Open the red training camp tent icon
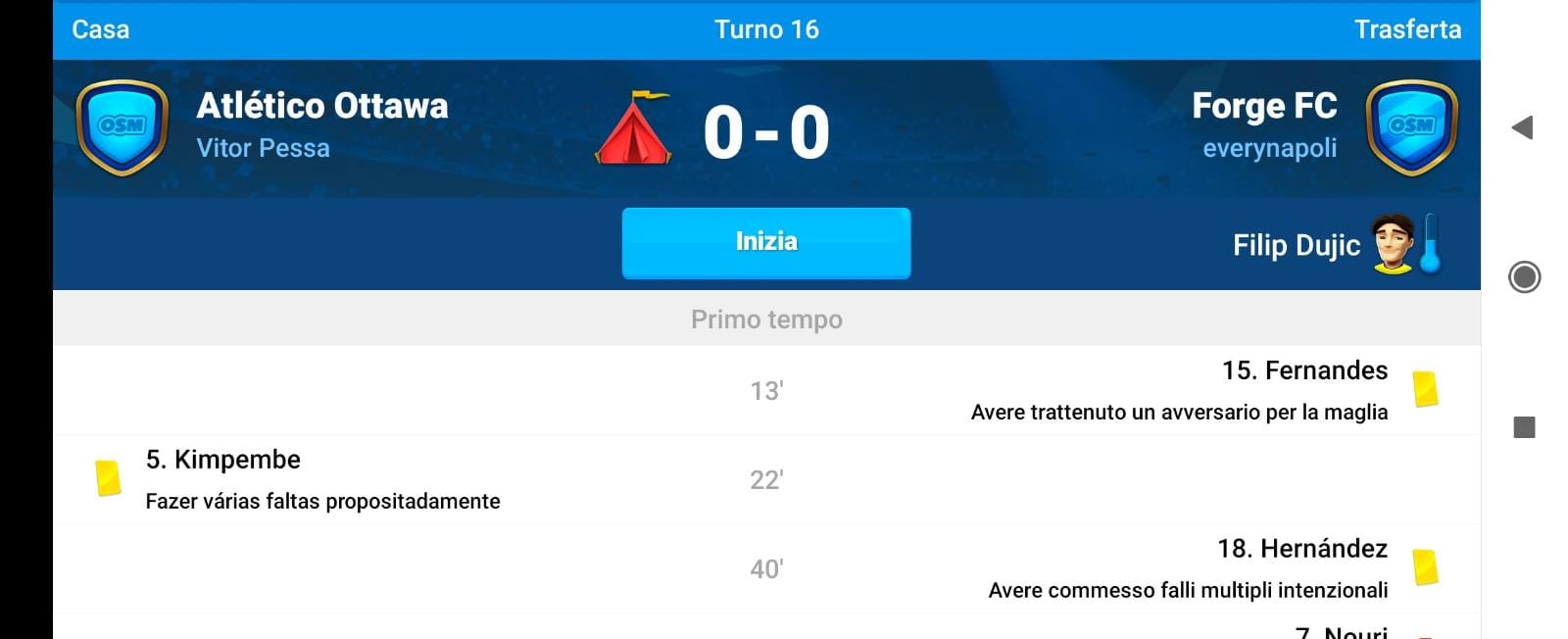 point(633,128)
